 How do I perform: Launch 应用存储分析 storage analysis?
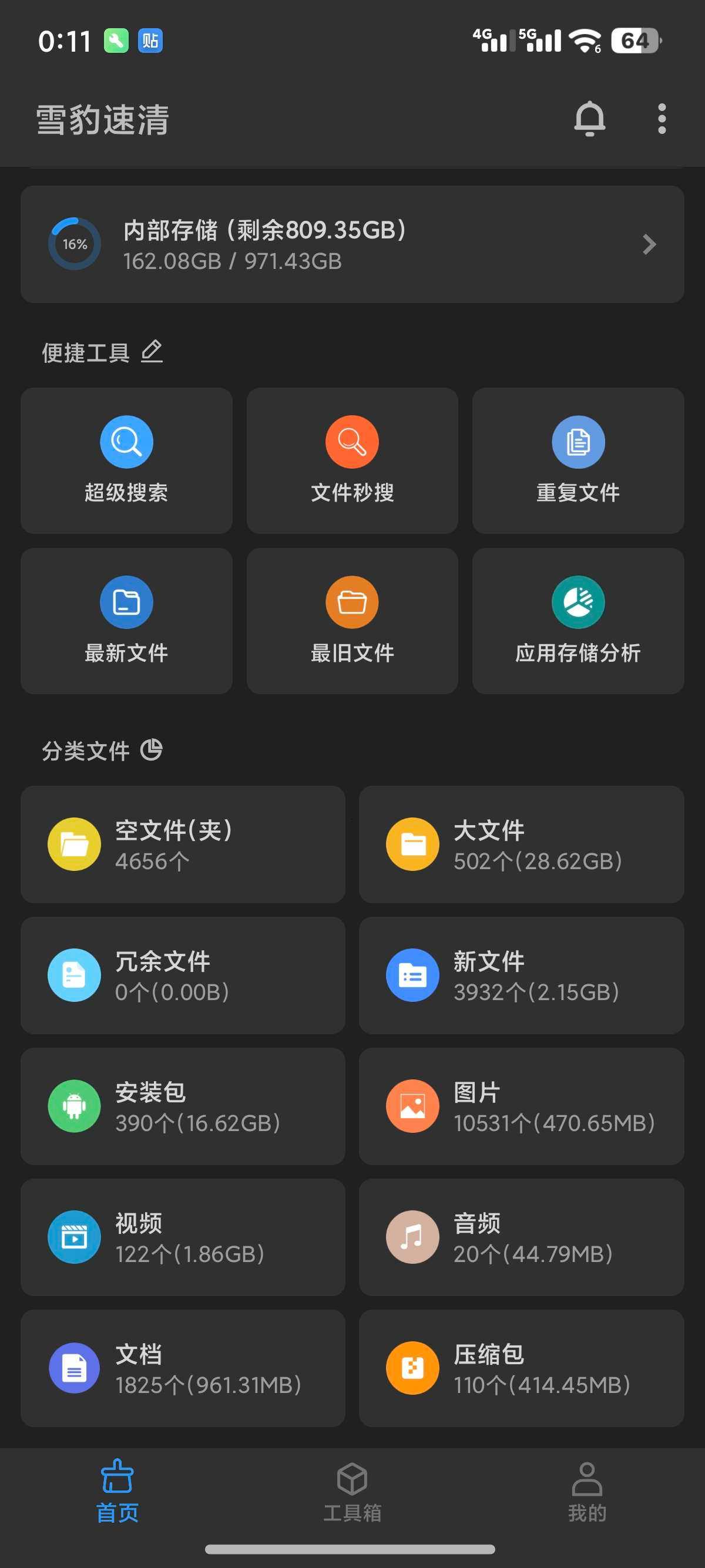(577, 620)
